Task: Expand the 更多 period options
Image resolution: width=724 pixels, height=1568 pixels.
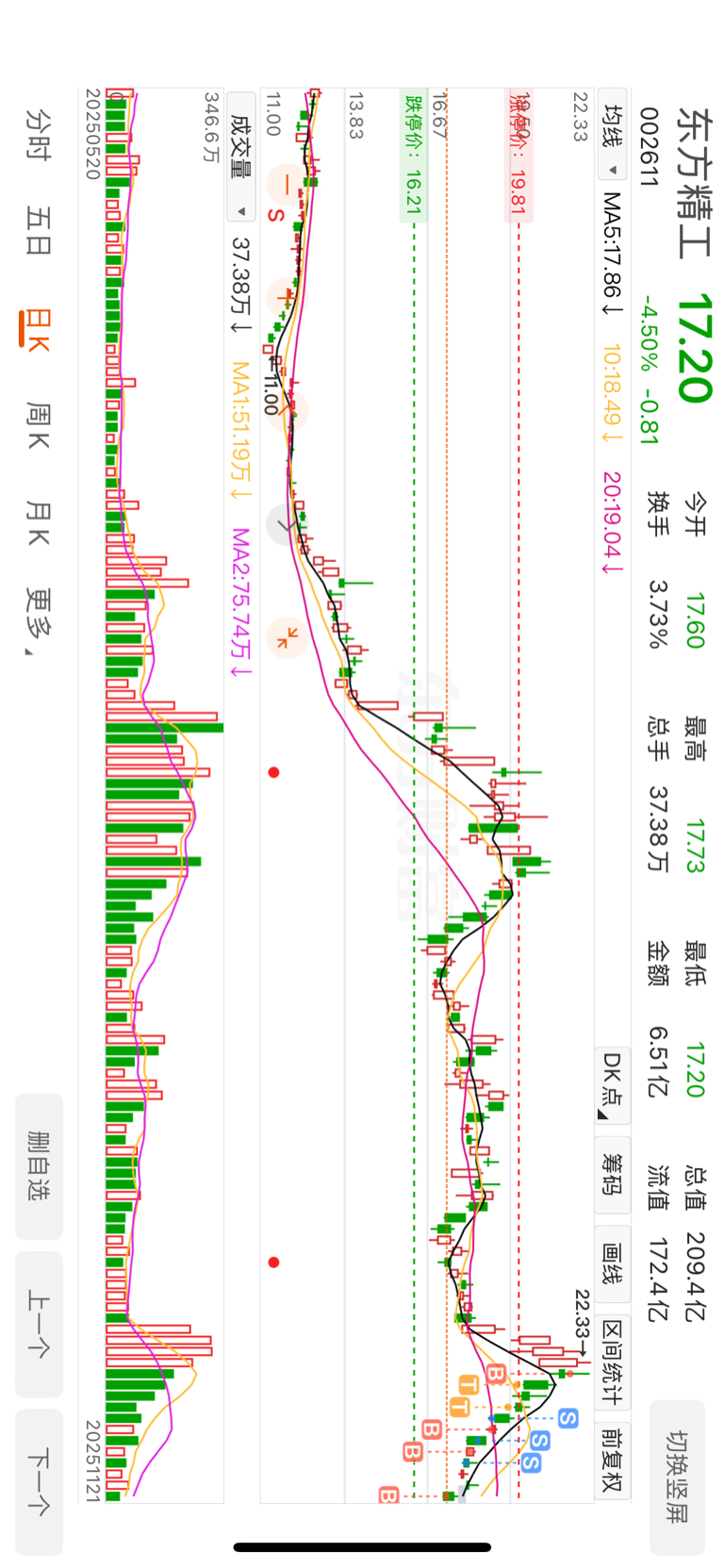Action: 38,622
